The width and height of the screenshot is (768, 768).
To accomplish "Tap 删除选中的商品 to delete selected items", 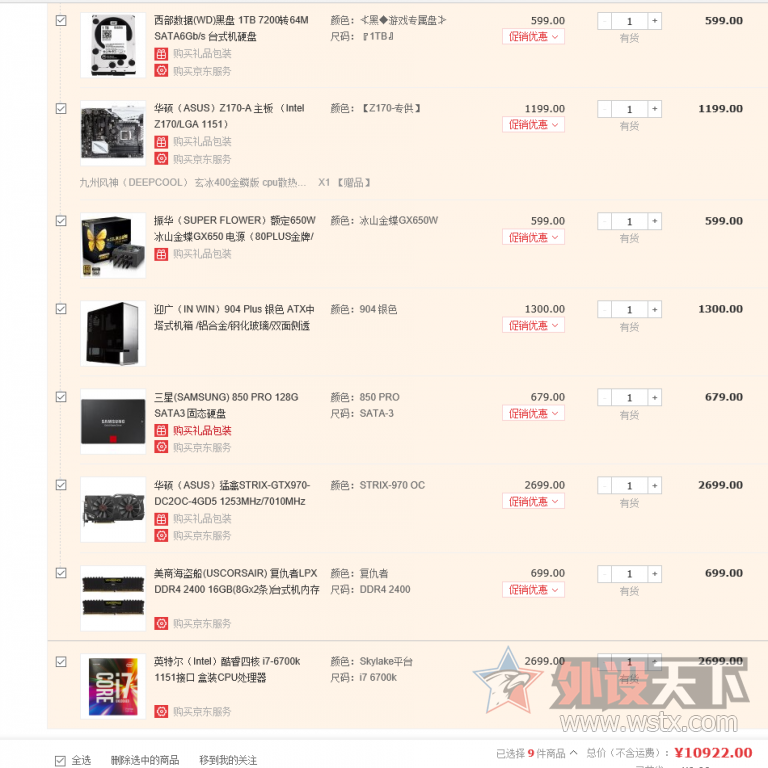I will tap(145, 760).
